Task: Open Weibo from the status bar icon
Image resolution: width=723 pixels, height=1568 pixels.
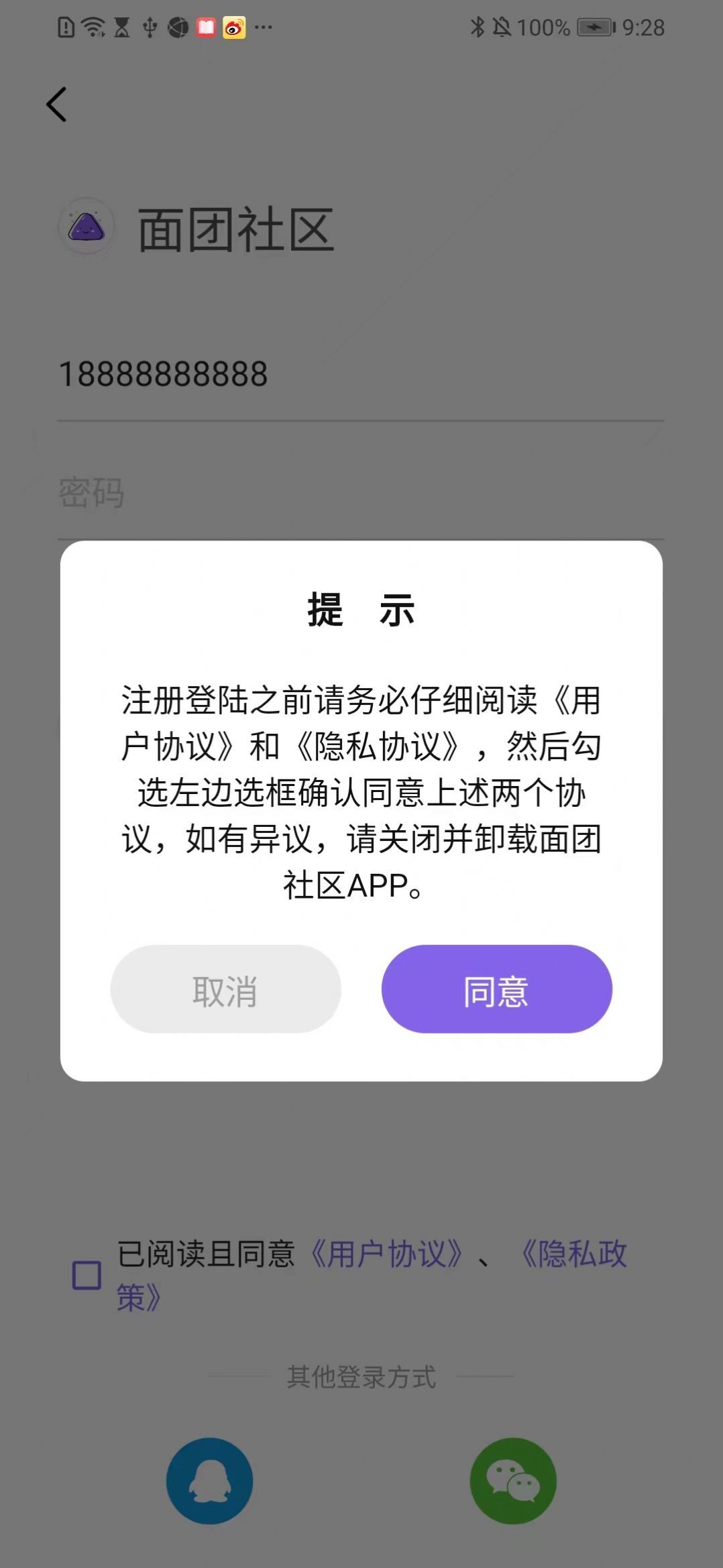Action: (x=233, y=27)
